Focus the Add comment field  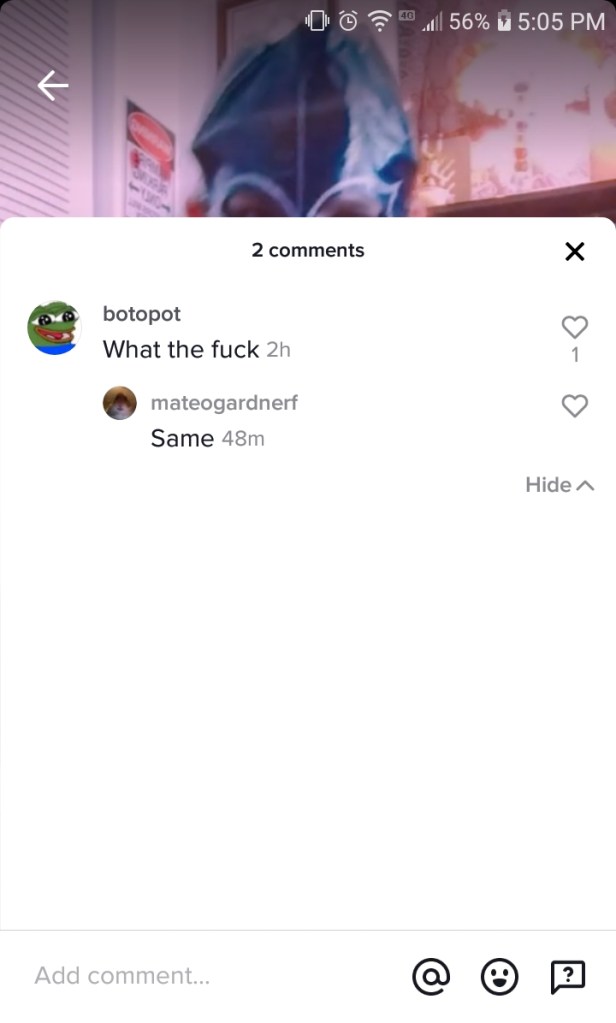(200, 976)
